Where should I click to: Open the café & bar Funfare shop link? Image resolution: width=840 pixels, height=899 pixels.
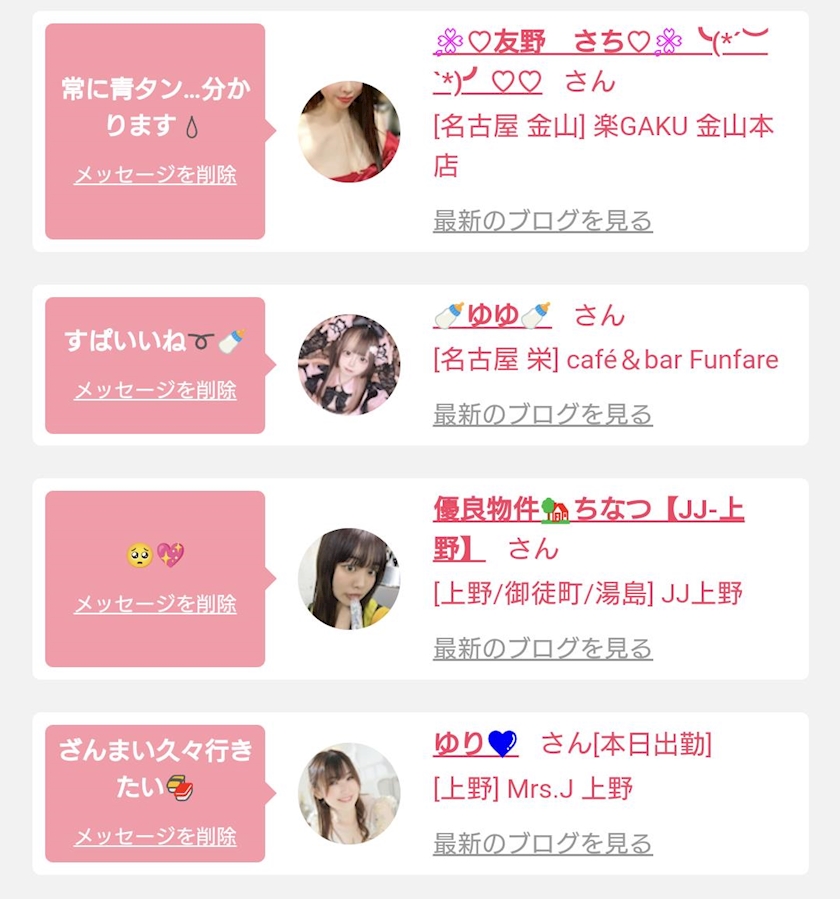[x=605, y=360]
